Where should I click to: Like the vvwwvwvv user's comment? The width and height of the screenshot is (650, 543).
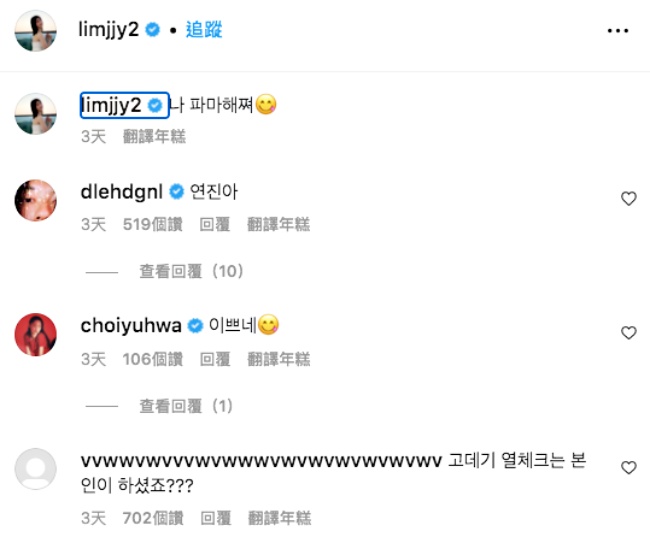[628, 467]
